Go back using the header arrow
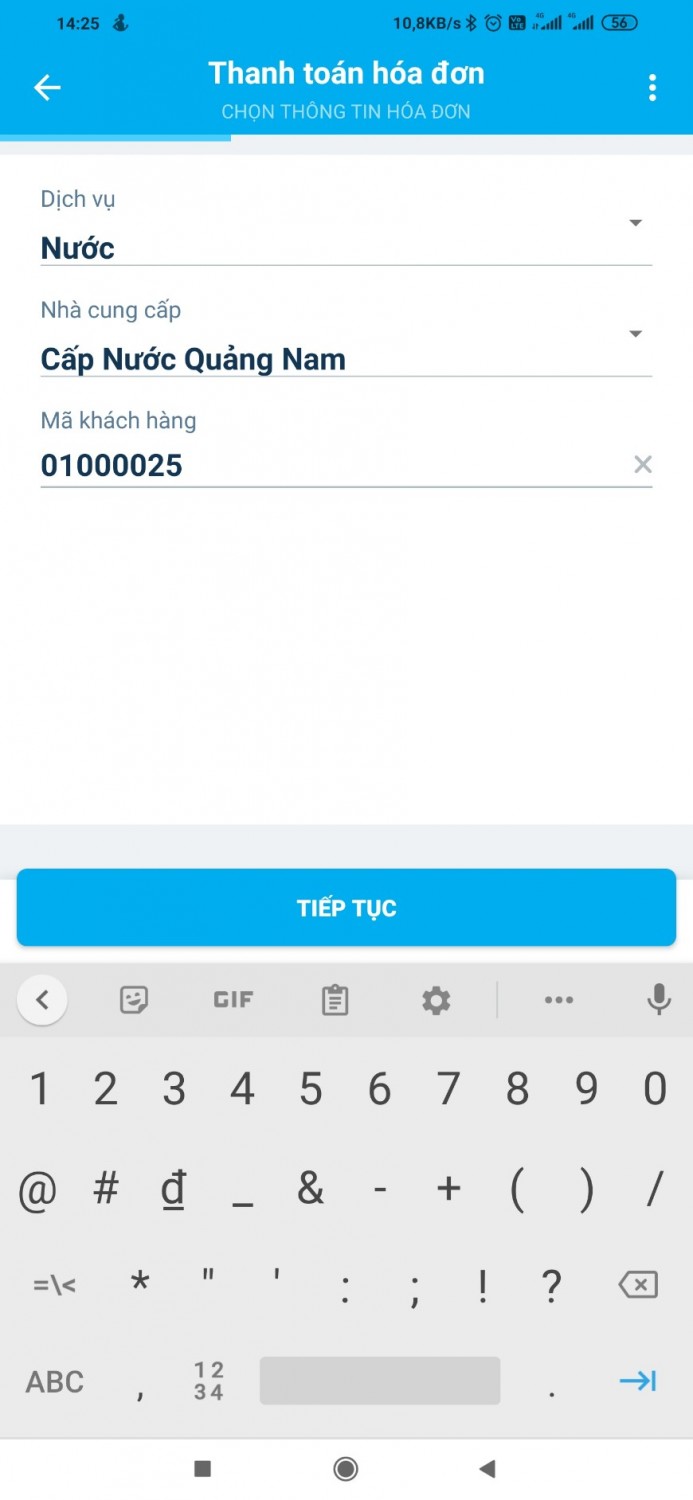Image resolution: width=693 pixels, height=1500 pixels. click(x=47, y=88)
